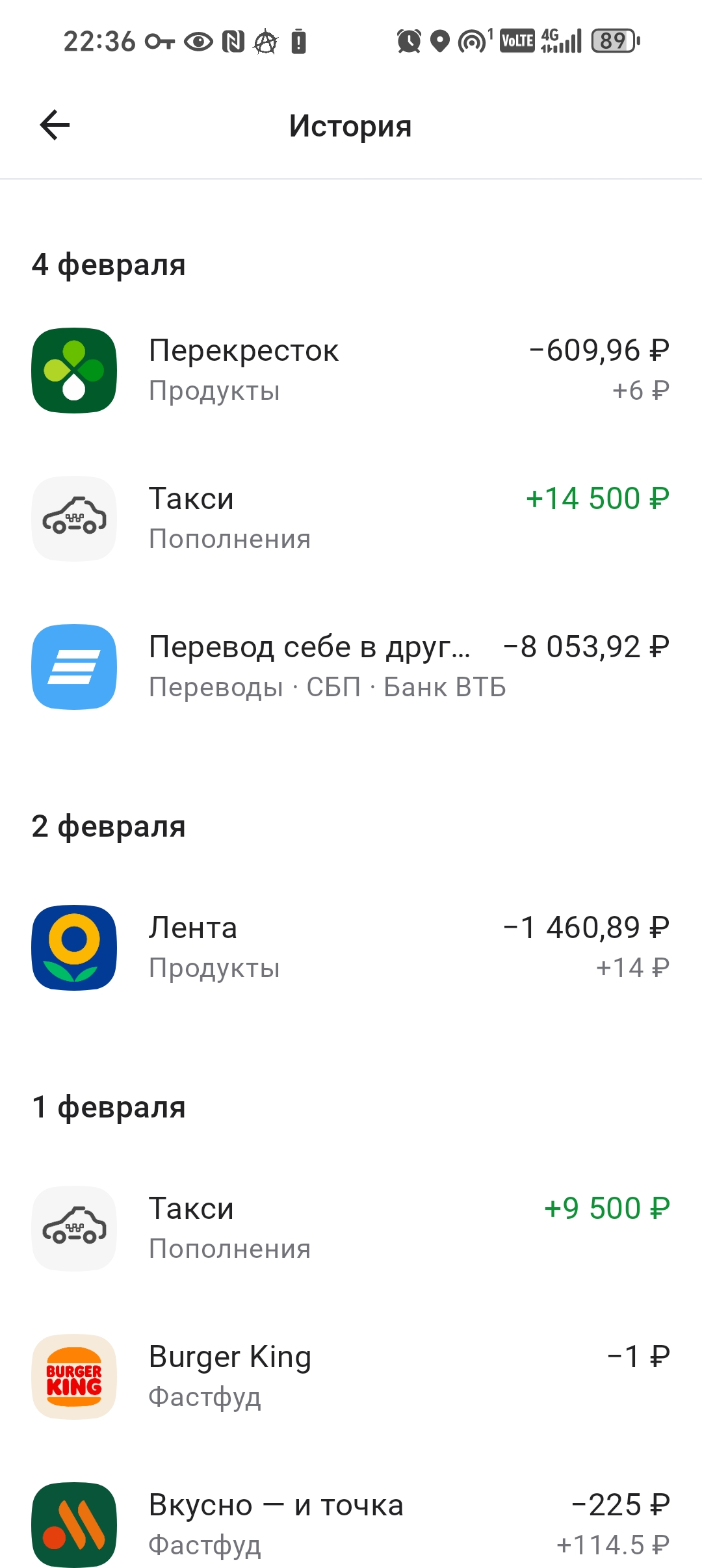Open the Банк ВТБ transfer of −8 053,92 ₽
This screenshot has width=702, height=1568.
(351, 666)
